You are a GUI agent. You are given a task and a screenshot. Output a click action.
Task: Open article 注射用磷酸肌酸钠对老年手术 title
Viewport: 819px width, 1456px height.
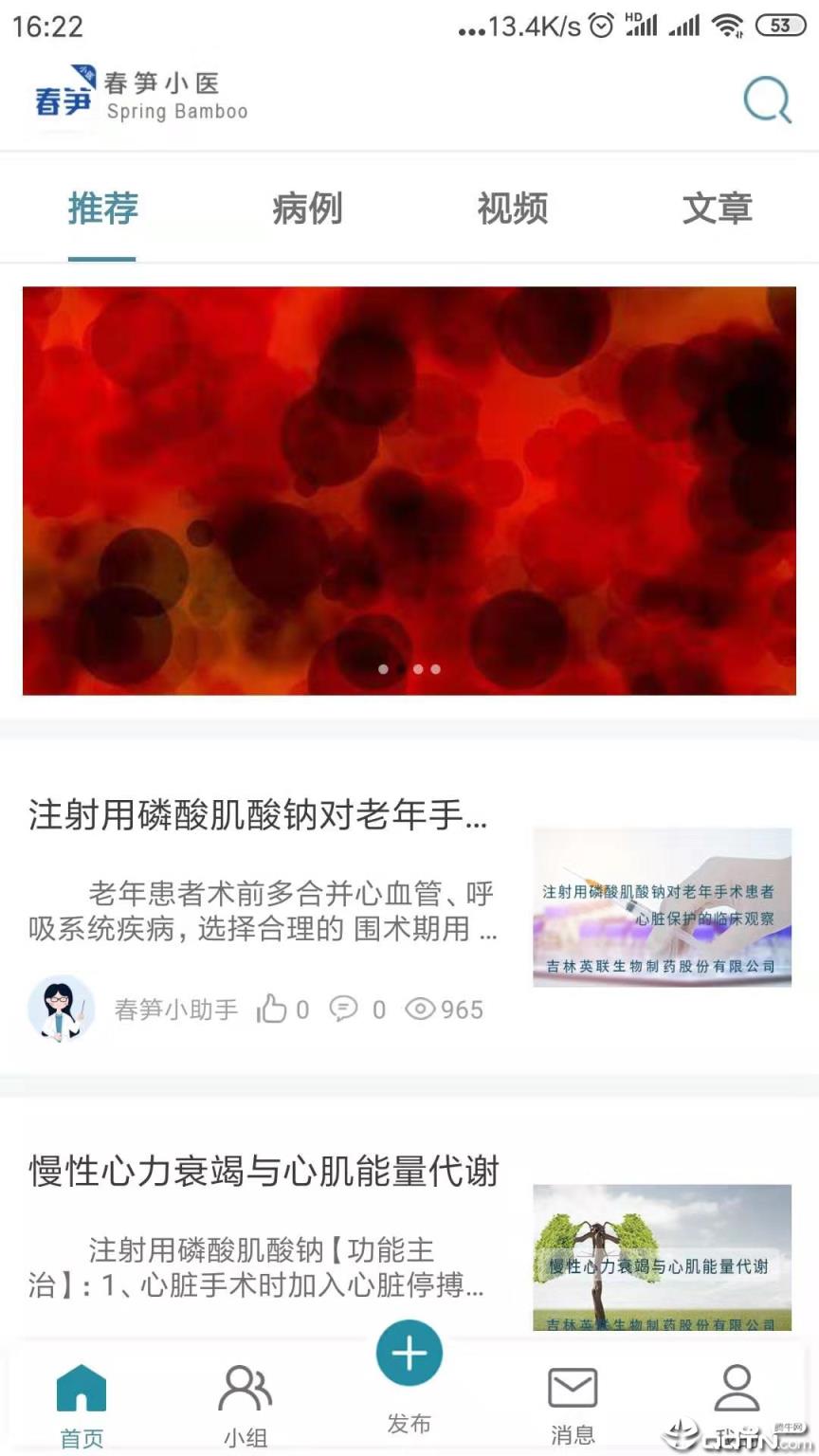click(260, 817)
